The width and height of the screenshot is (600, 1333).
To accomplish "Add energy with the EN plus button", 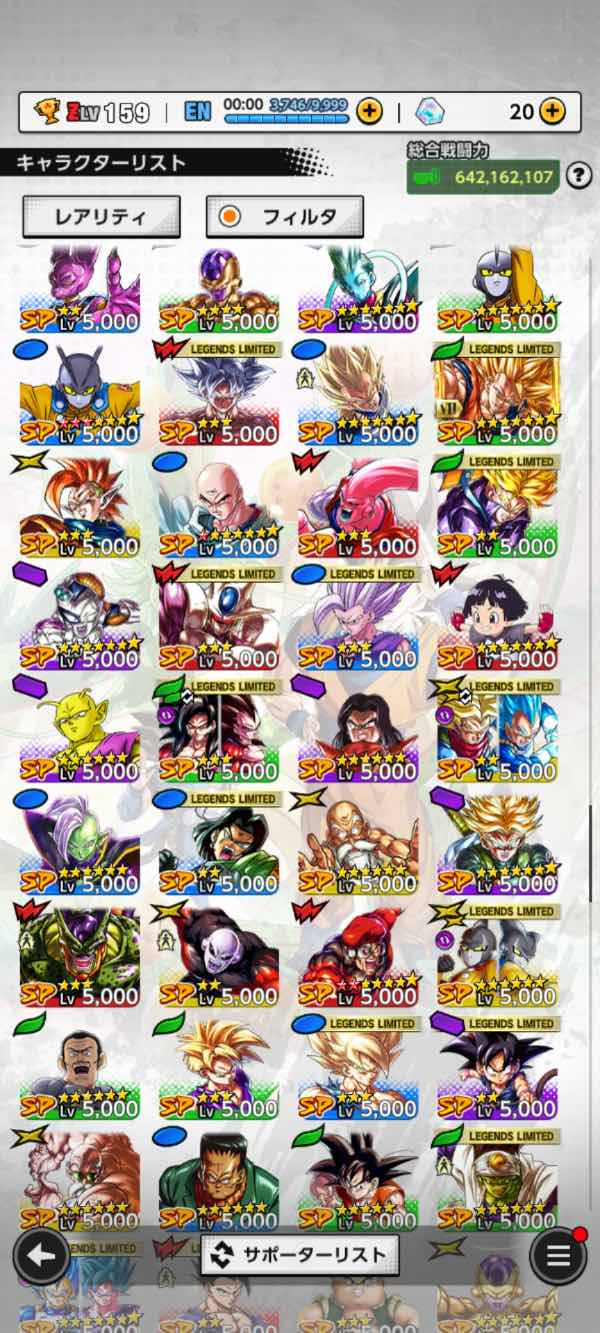I will tap(369, 111).
